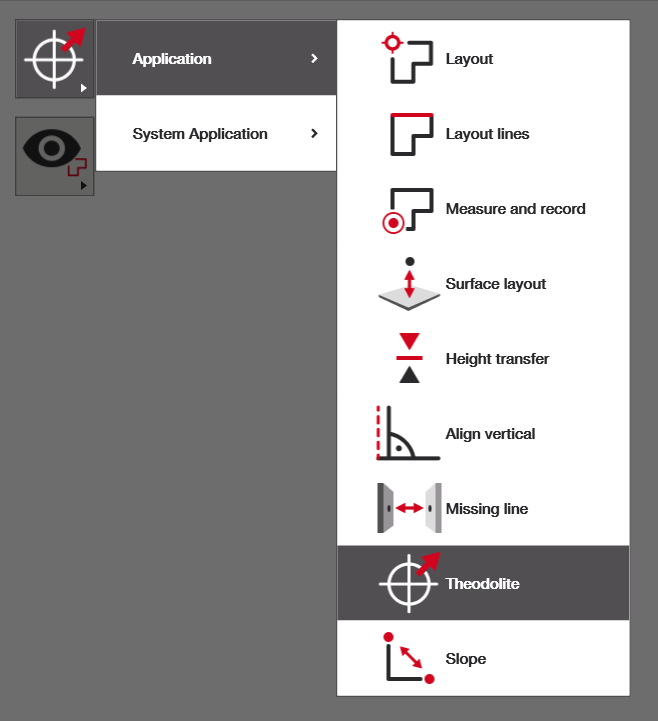Image resolution: width=658 pixels, height=721 pixels.
Task: Expand the Application submenu
Action: pyautogui.click(x=216, y=59)
